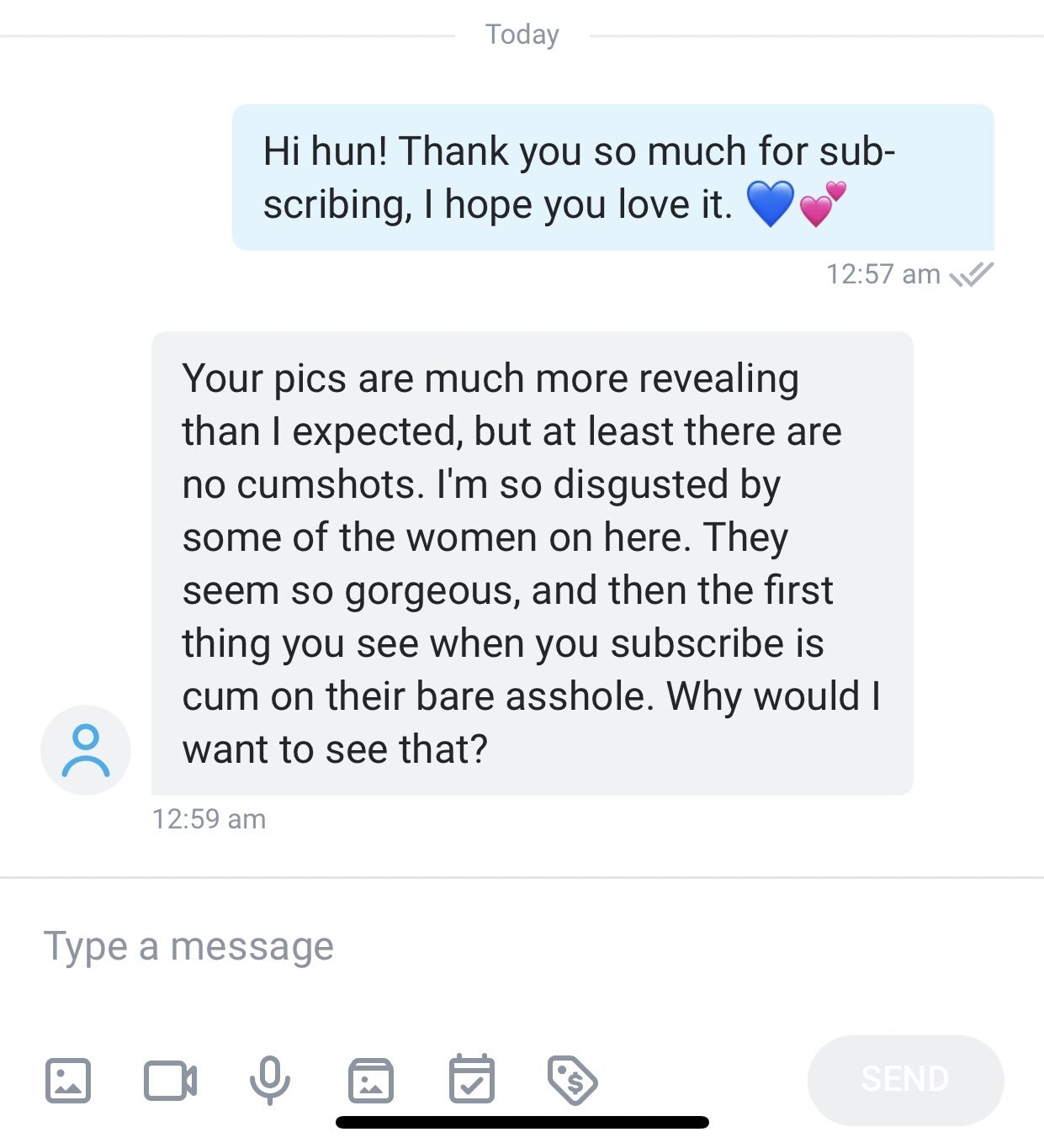Record a video with the camera icon
The height and width of the screenshot is (1148, 1044).
pos(170,1080)
